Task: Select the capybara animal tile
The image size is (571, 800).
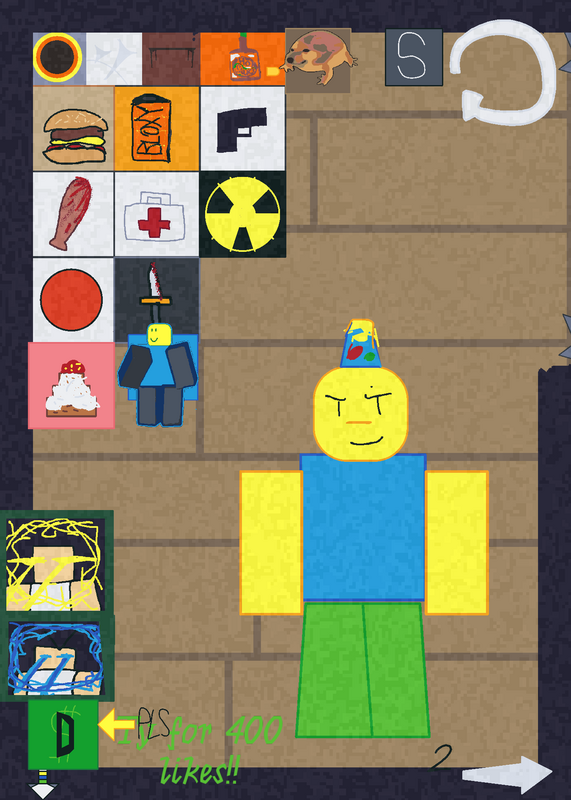Action: point(318,60)
